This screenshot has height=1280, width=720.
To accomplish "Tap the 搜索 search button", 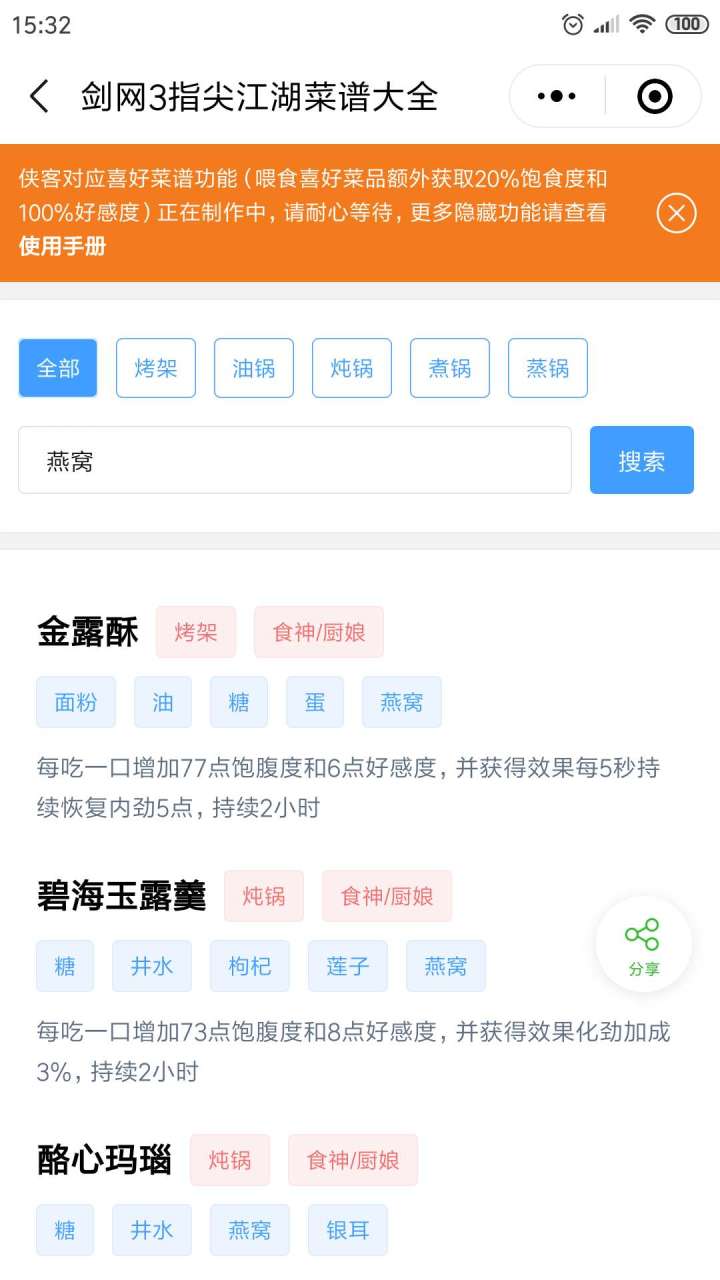I will [642, 460].
